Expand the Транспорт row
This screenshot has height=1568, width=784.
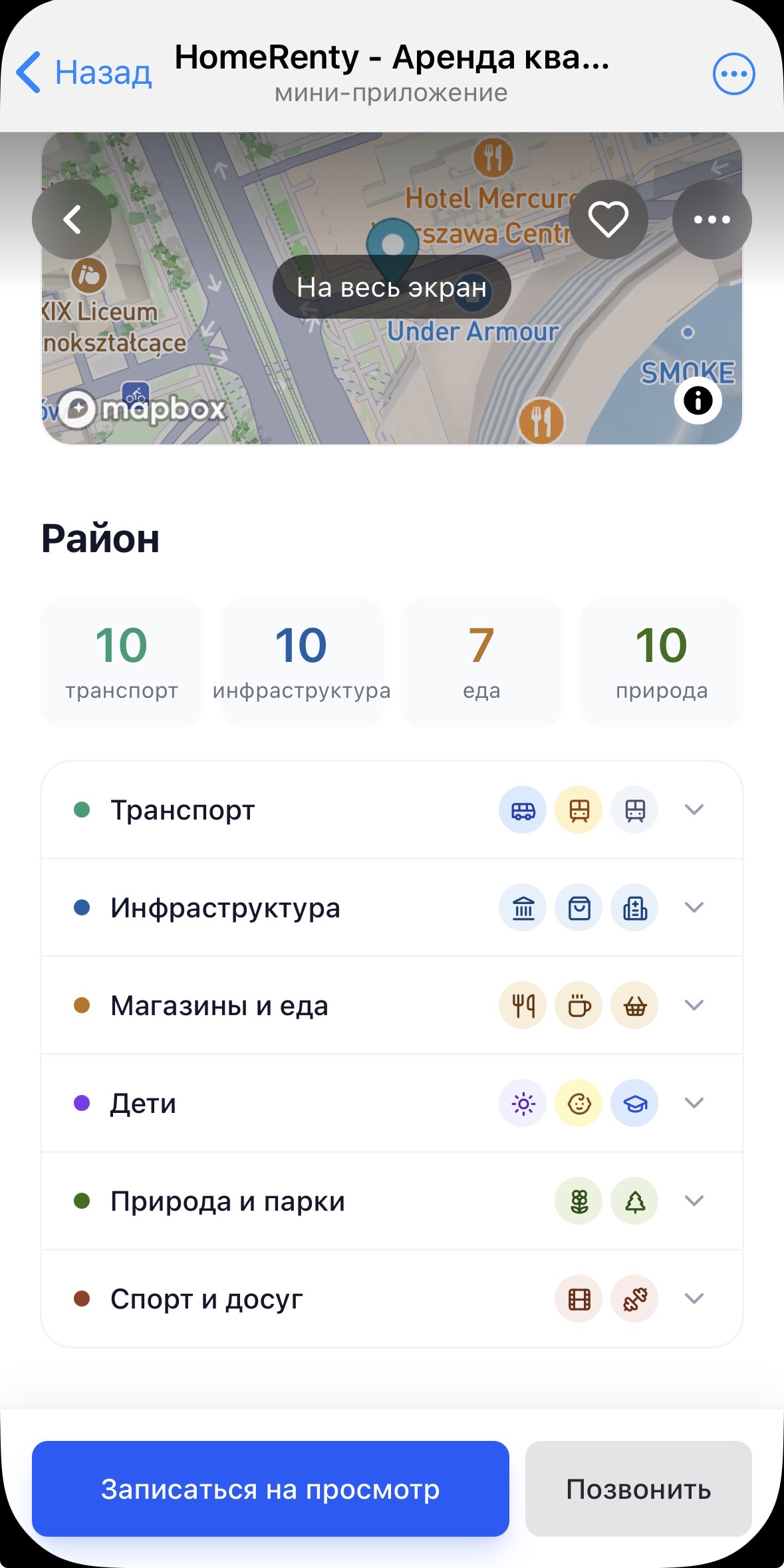(x=694, y=810)
